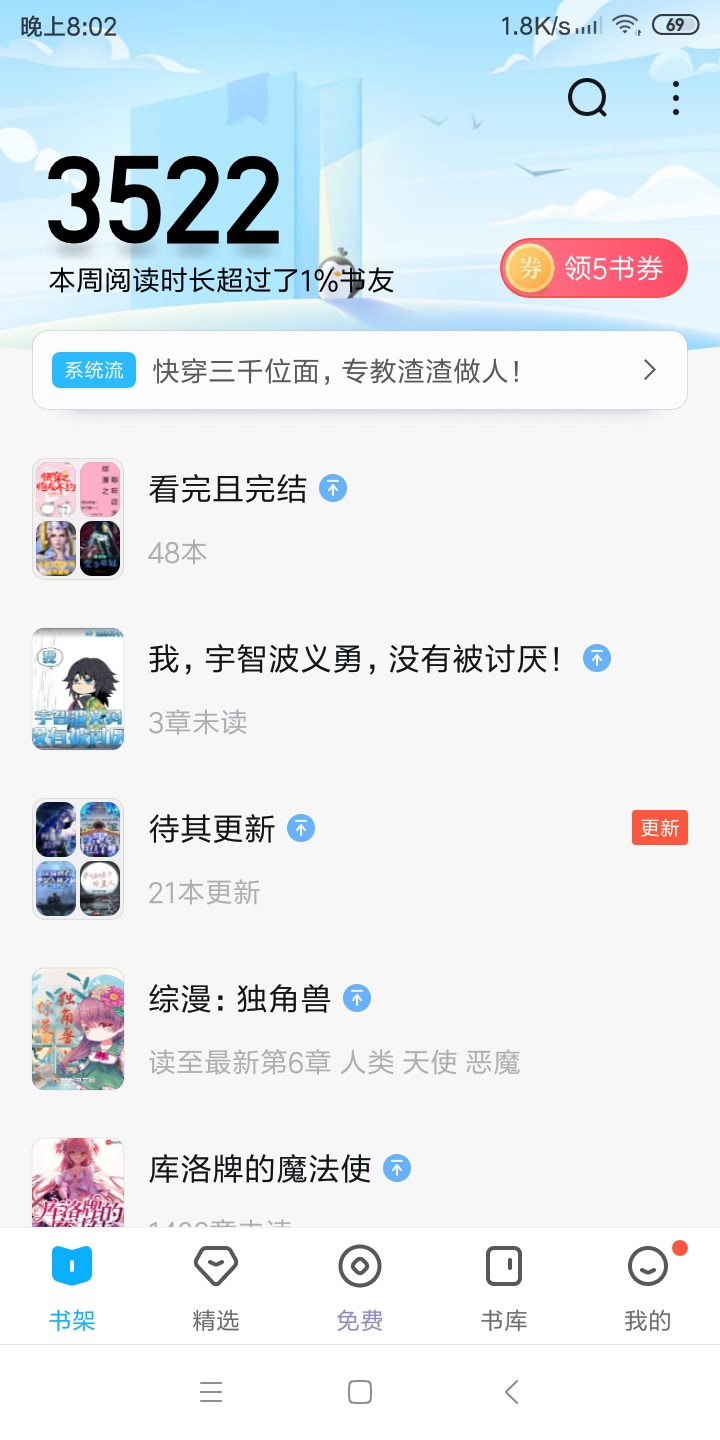Open the search icon
This screenshot has width=720, height=1440.
click(x=587, y=98)
